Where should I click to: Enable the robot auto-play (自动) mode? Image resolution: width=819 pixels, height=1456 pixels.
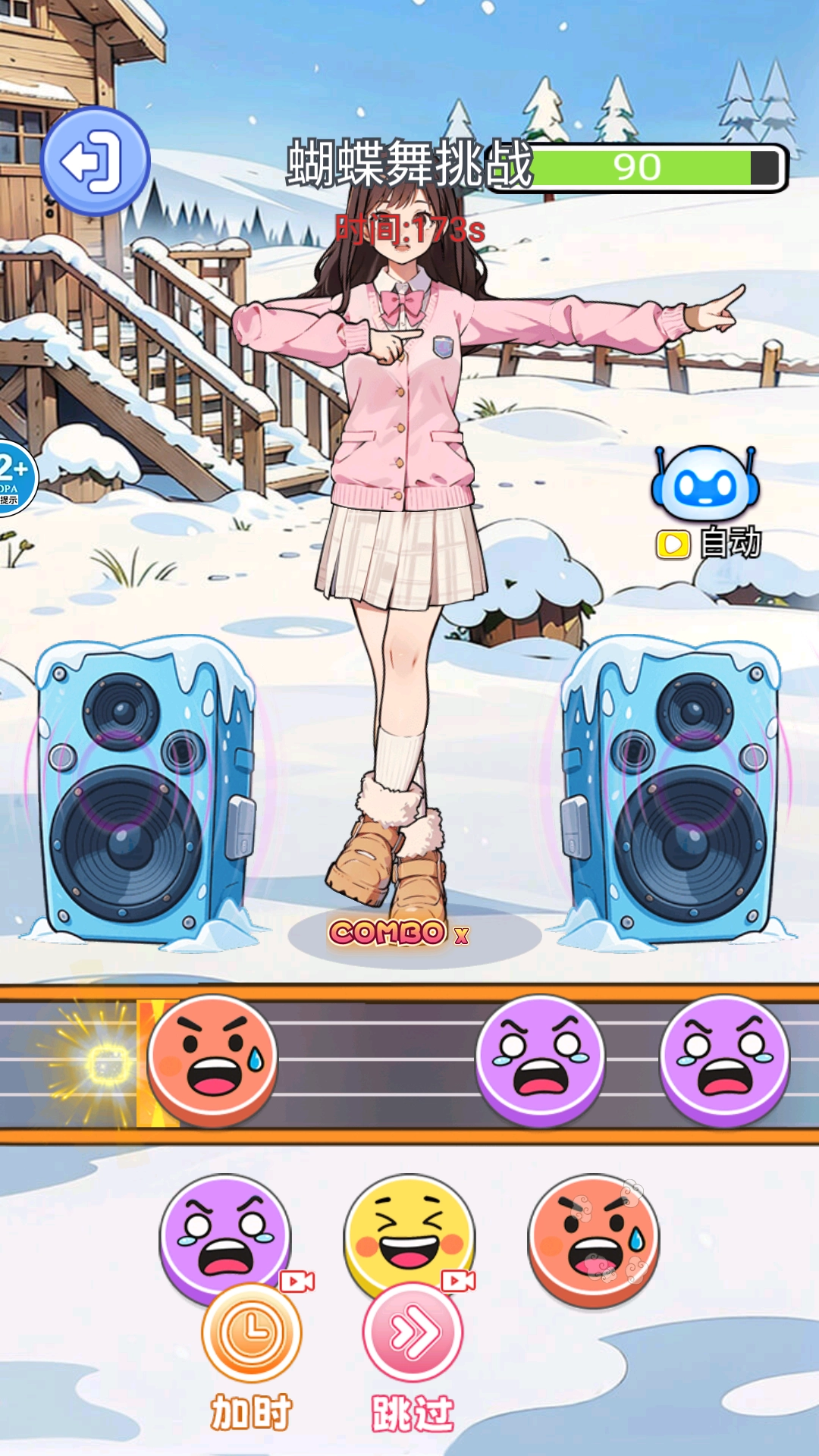[706, 500]
